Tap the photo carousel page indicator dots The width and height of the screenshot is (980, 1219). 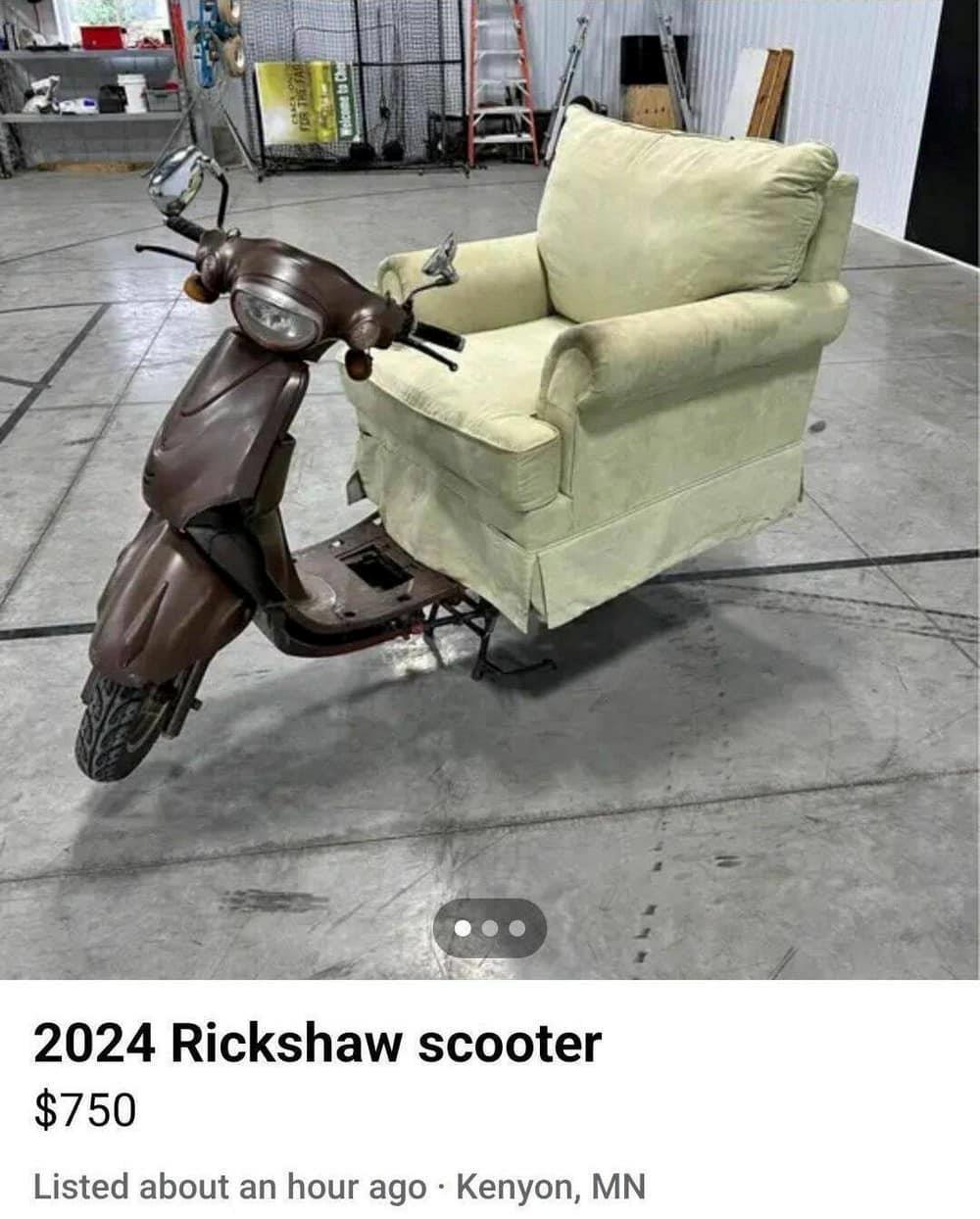(490, 928)
